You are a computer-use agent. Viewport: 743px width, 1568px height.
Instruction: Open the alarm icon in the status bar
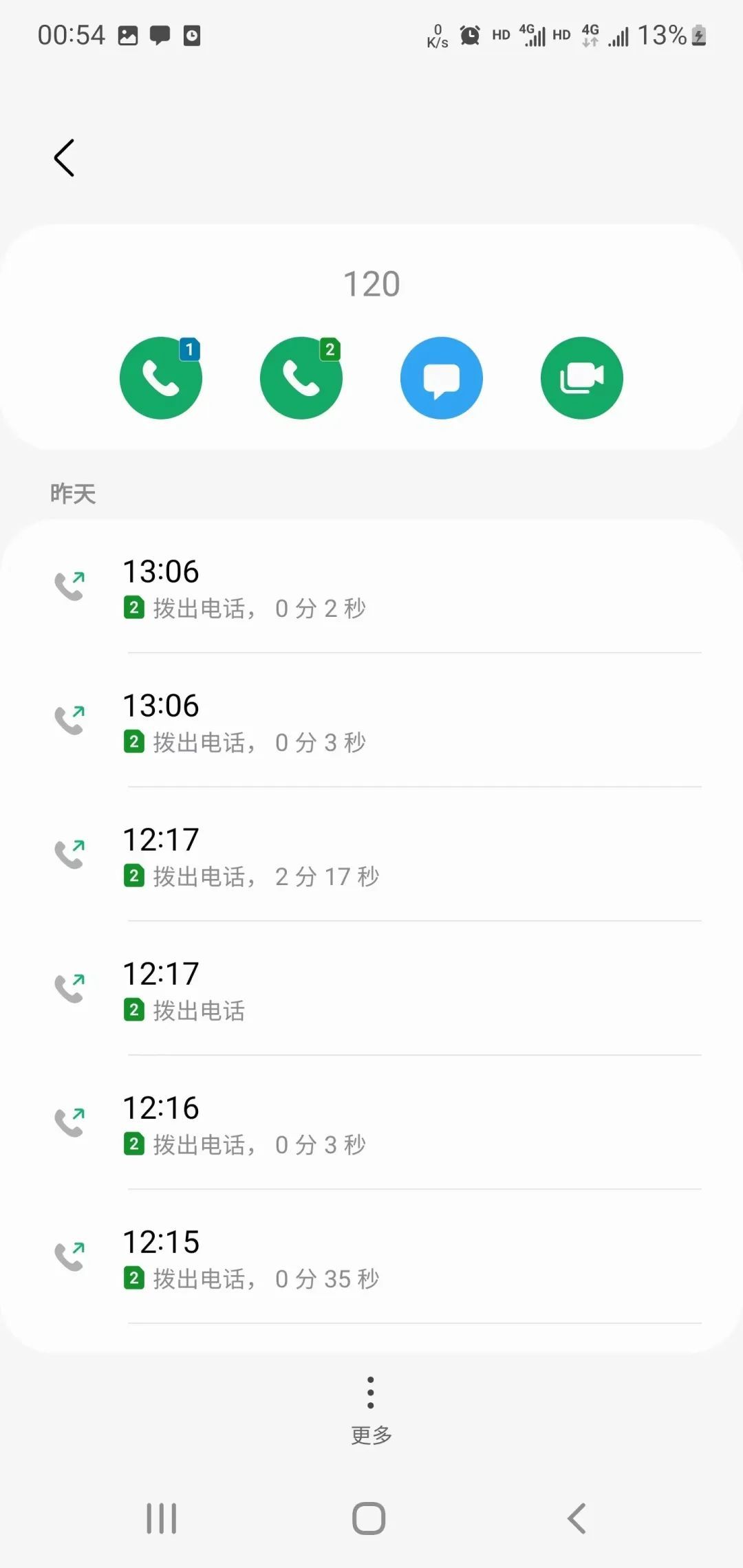[469, 34]
